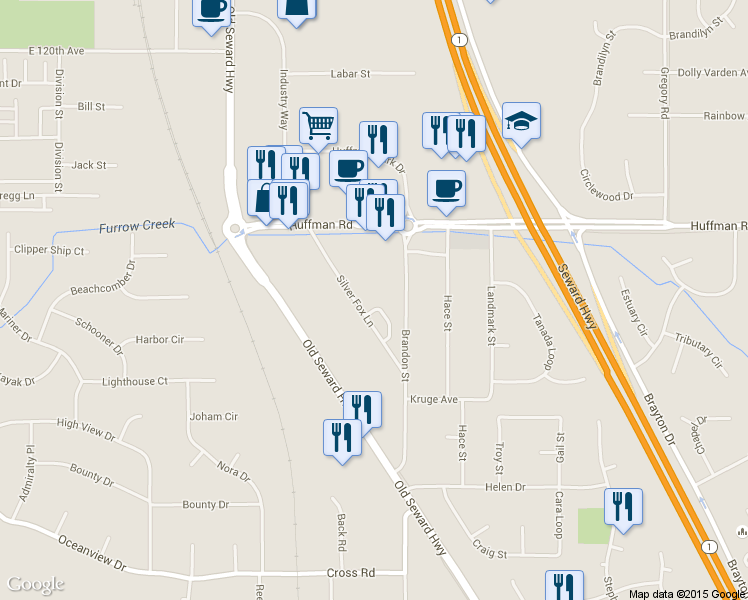Choose the shopping bag marker by Huffman Rd
This screenshot has height=600, width=748.
(x=261, y=198)
